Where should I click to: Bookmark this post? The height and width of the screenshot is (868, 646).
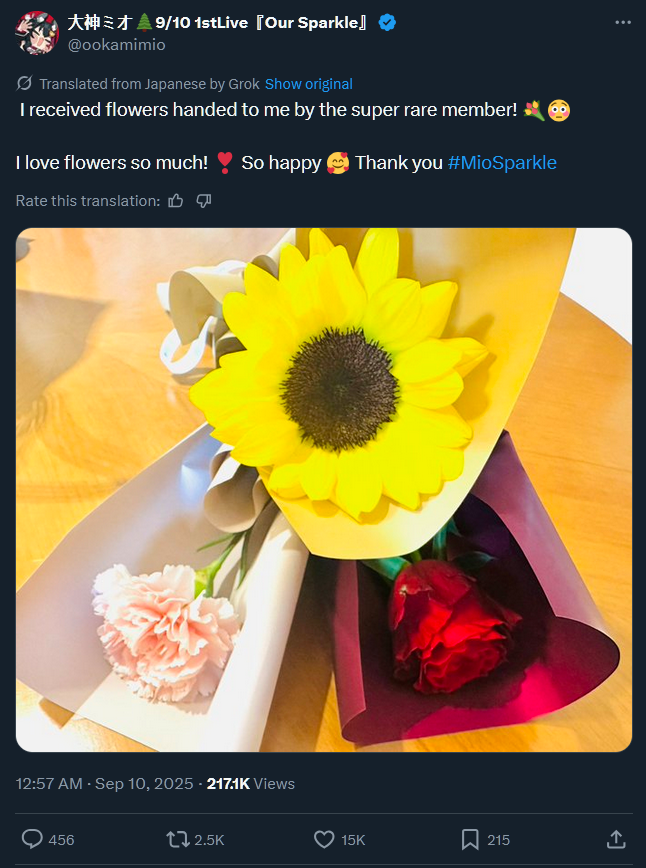(470, 839)
